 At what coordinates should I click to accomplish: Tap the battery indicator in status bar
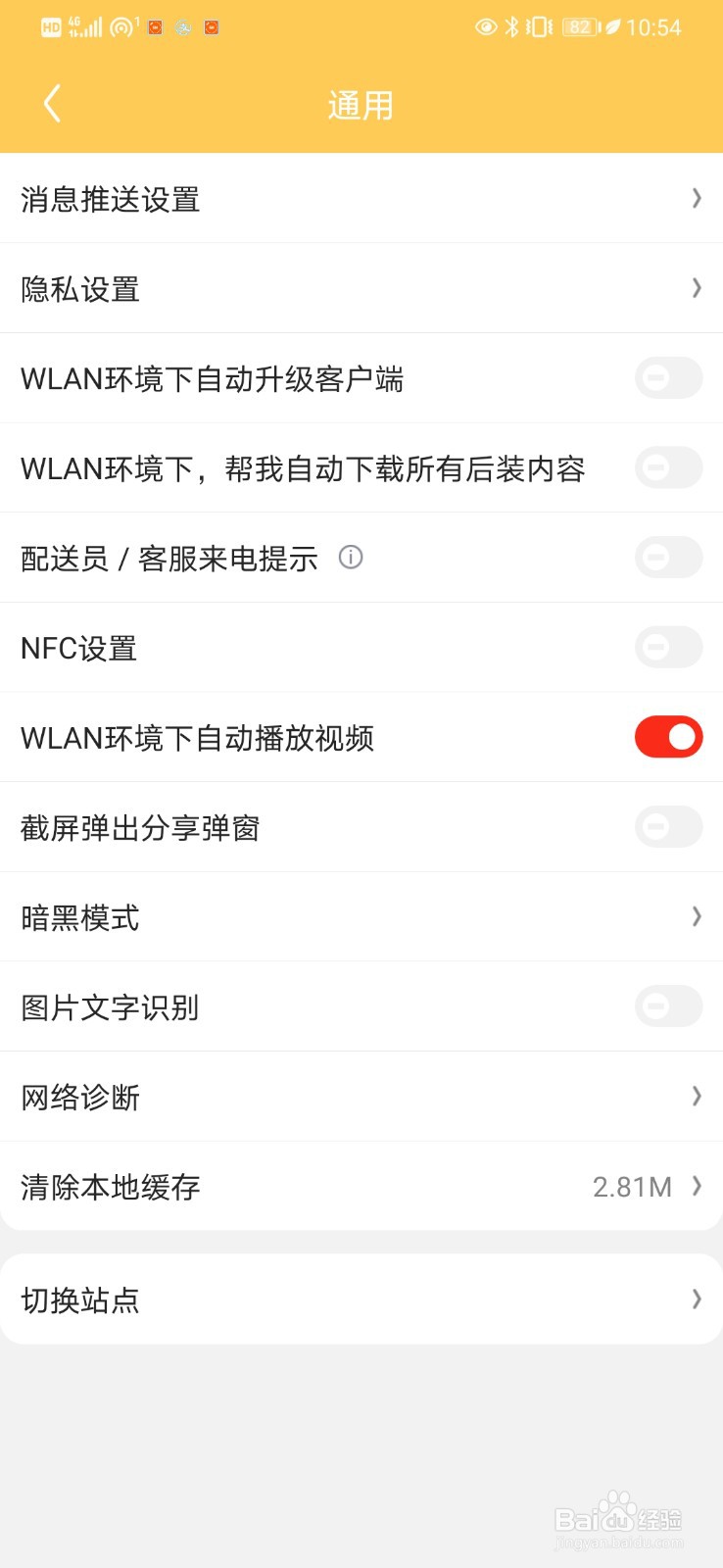coord(580,26)
